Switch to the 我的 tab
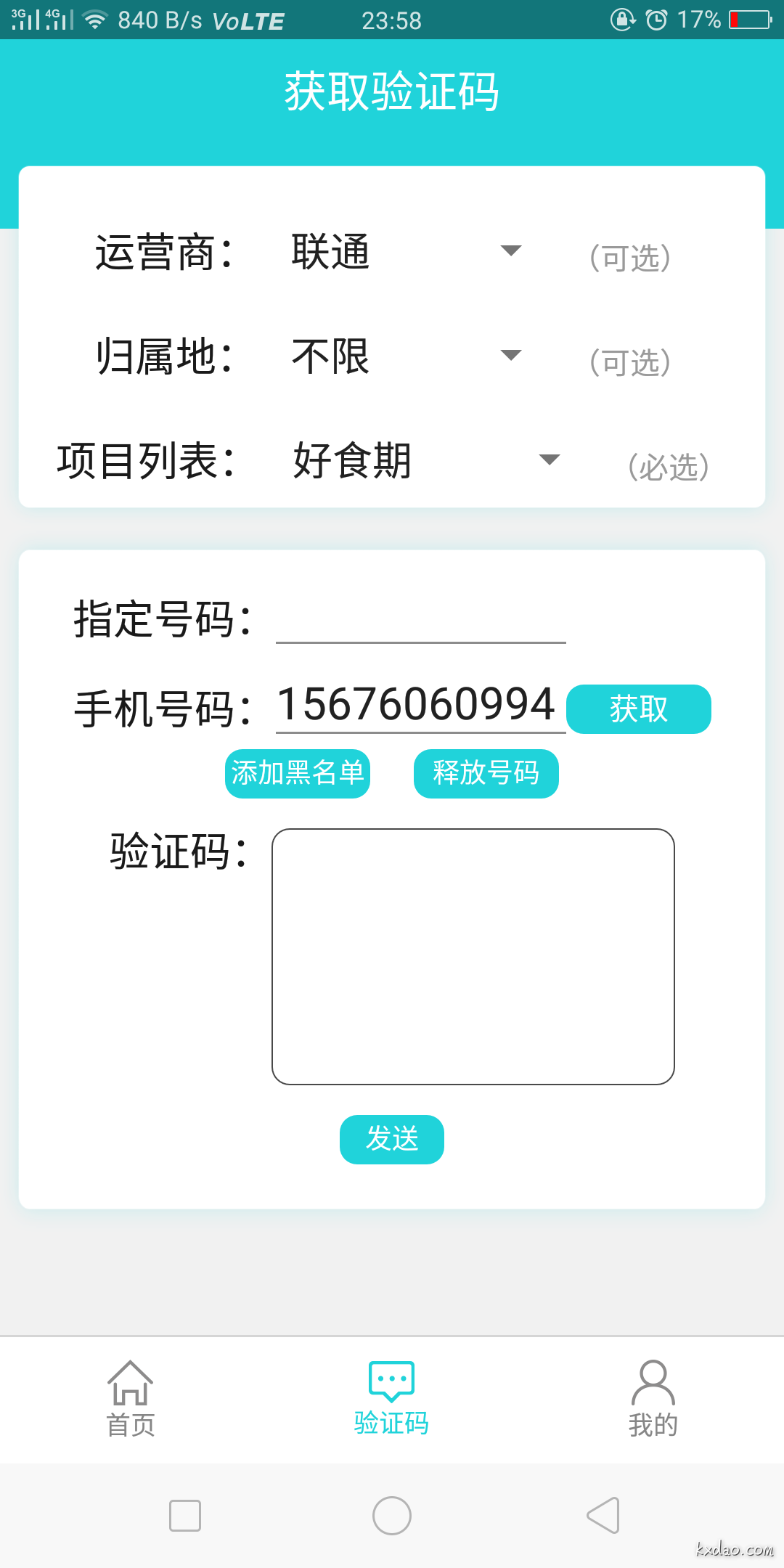The image size is (784, 1568). [652, 1401]
